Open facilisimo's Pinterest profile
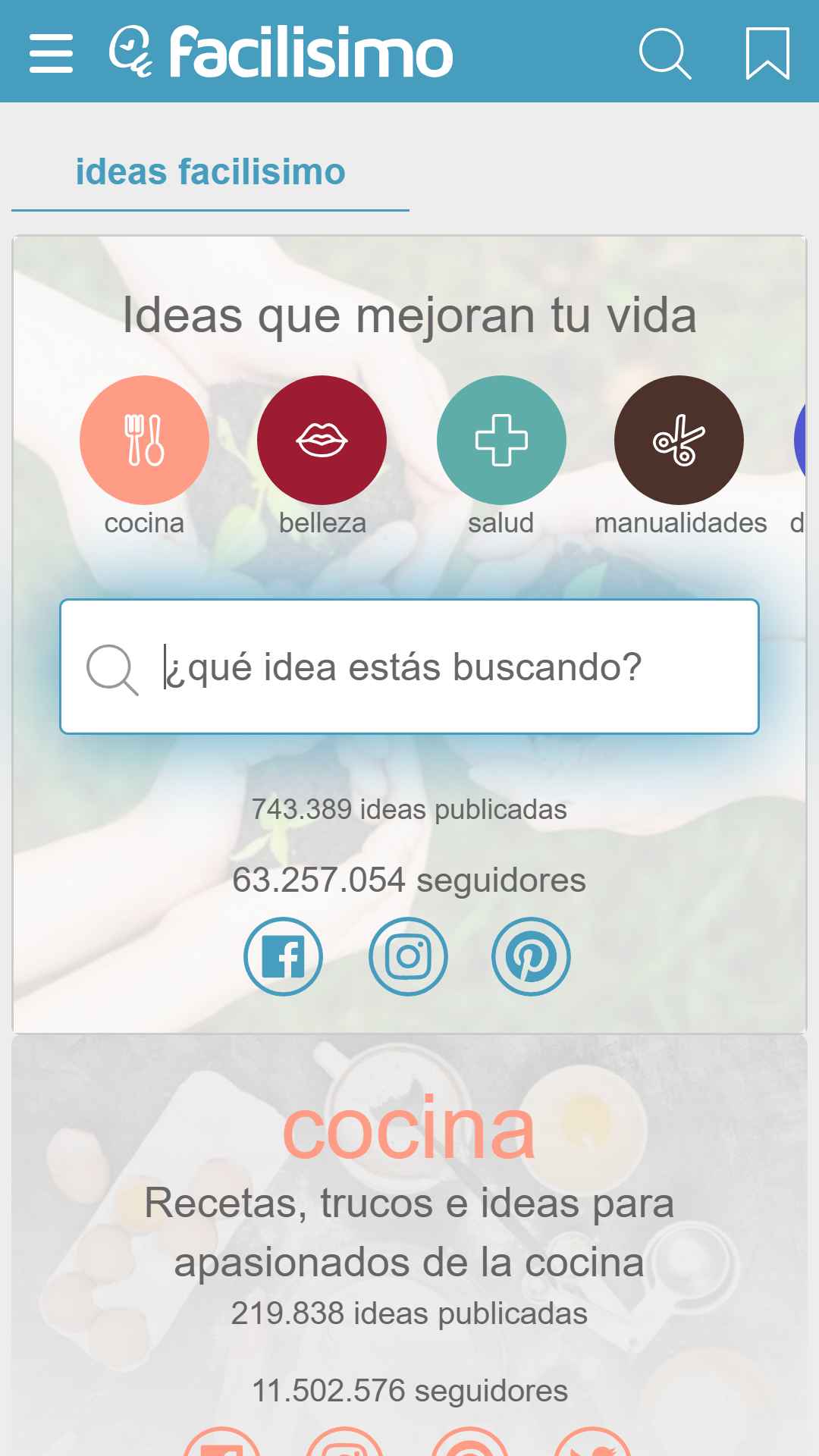Screen dimensions: 819x1456 click(x=531, y=956)
